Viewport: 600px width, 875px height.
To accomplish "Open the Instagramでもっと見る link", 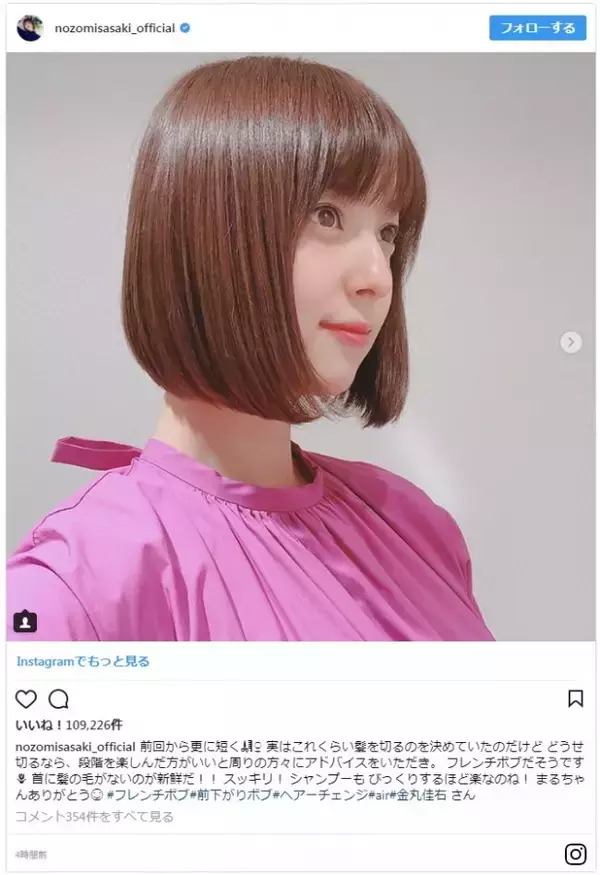I will (x=84, y=661).
